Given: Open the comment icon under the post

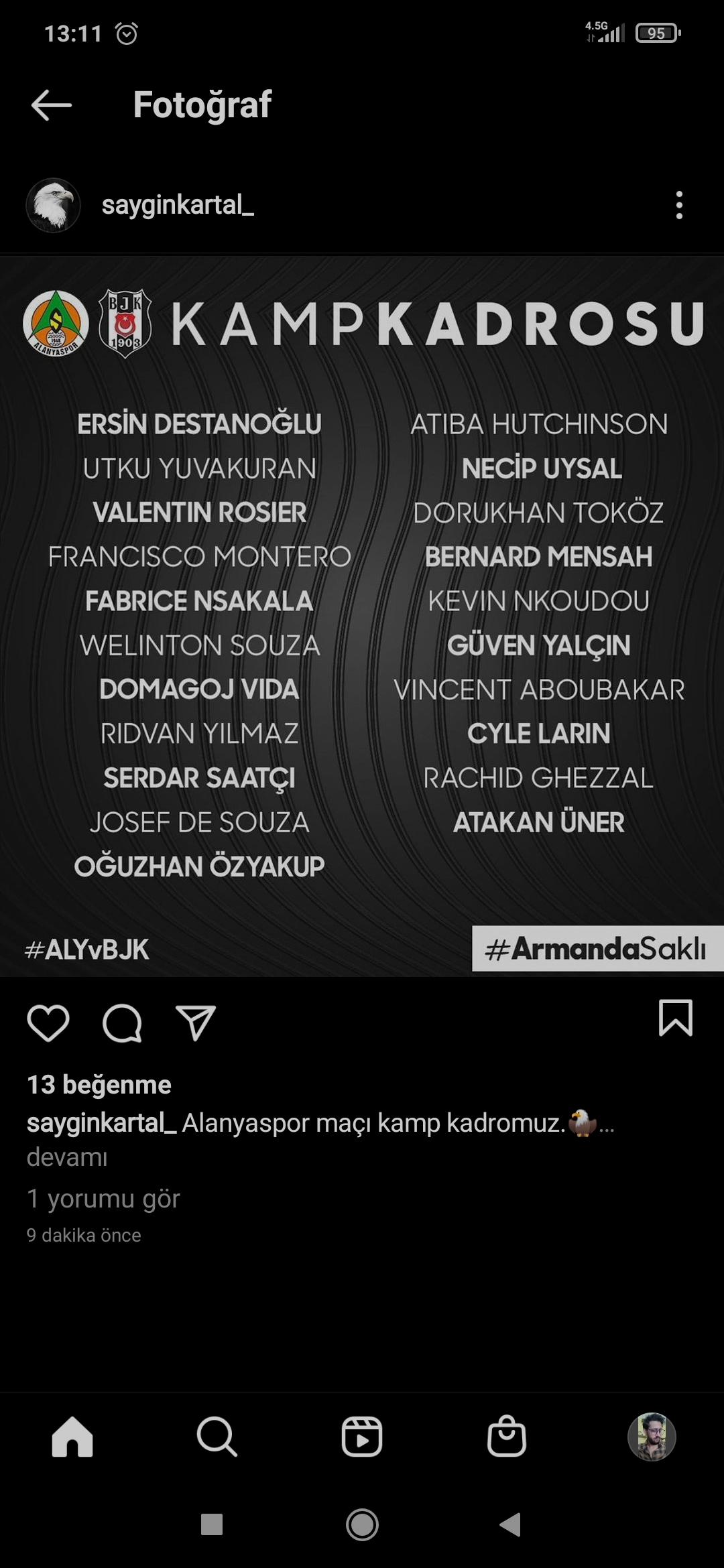Looking at the screenshot, I should point(122,1023).
